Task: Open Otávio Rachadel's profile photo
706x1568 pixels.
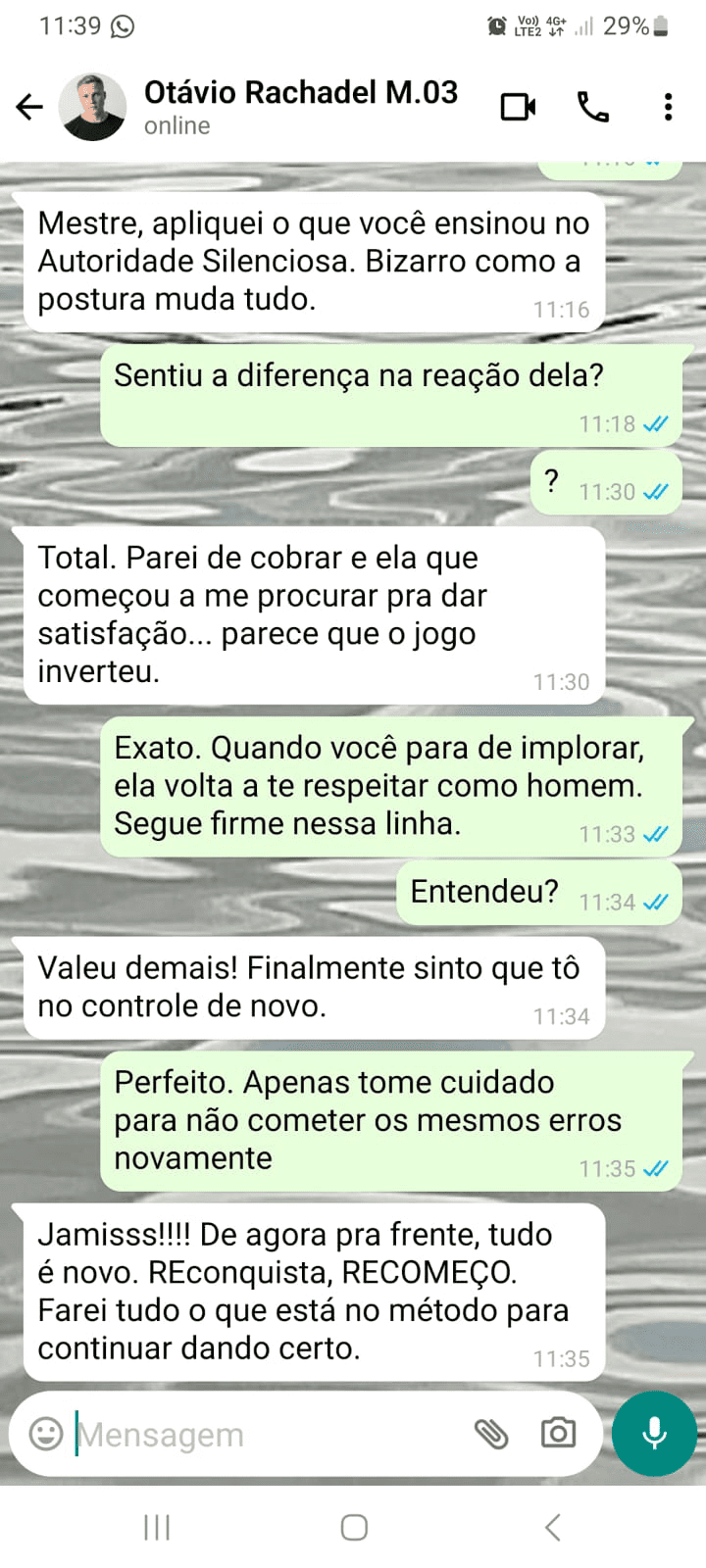Action: pyautogui.click(x=92, y=107)
